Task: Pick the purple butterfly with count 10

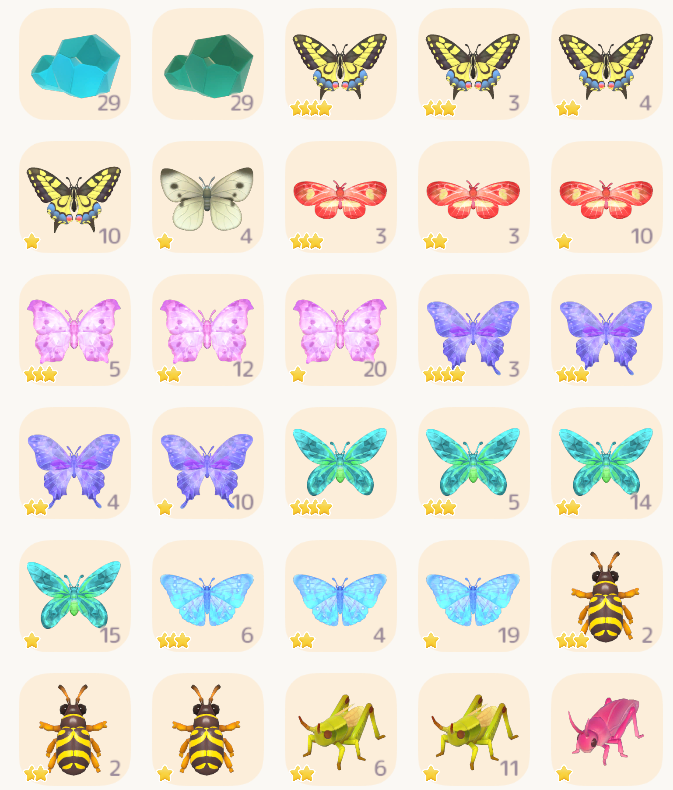Action: pos(207,463)
